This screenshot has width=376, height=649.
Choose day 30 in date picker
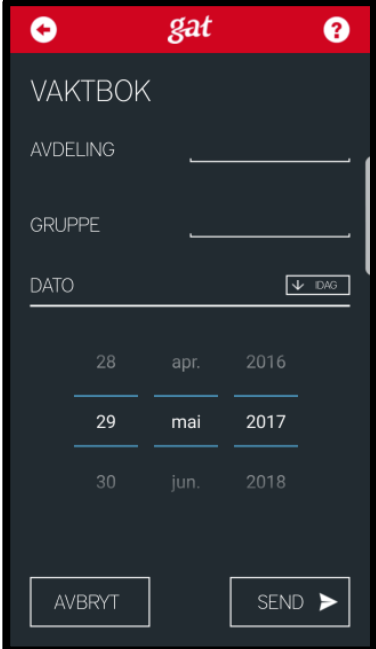tap(106, 482)
